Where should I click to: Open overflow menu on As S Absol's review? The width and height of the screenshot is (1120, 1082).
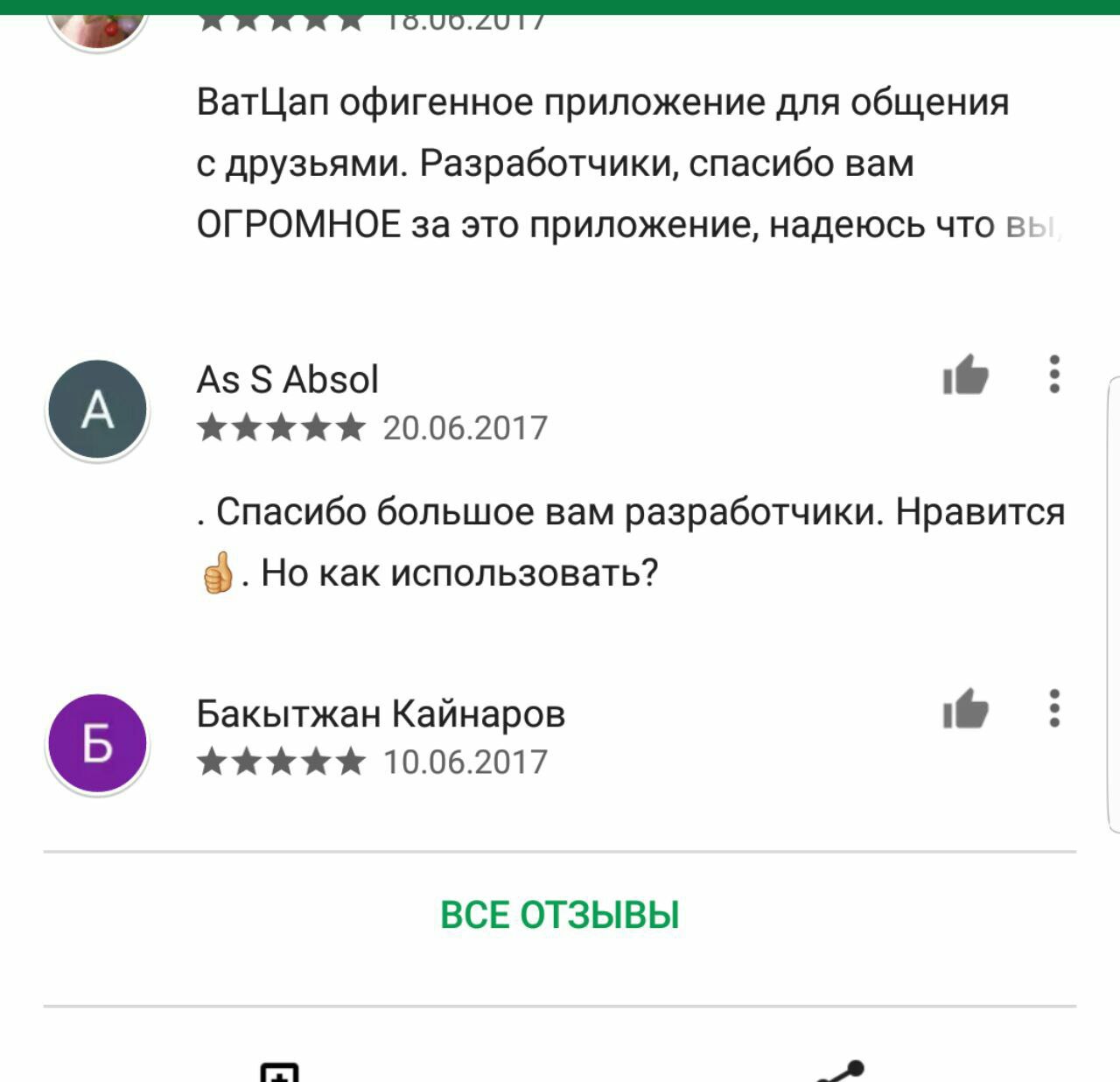(x=1054, y=375)
